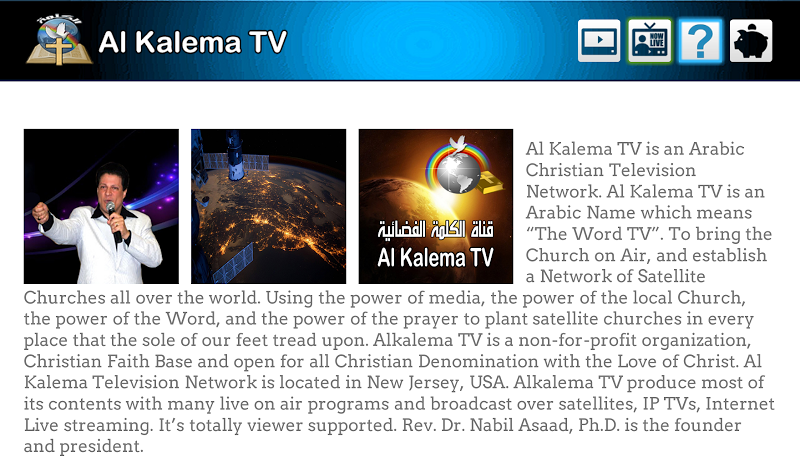Open the question mark help icon
Image resolution: width=800 pixels, height=467 pixels.
coord(700,41)
